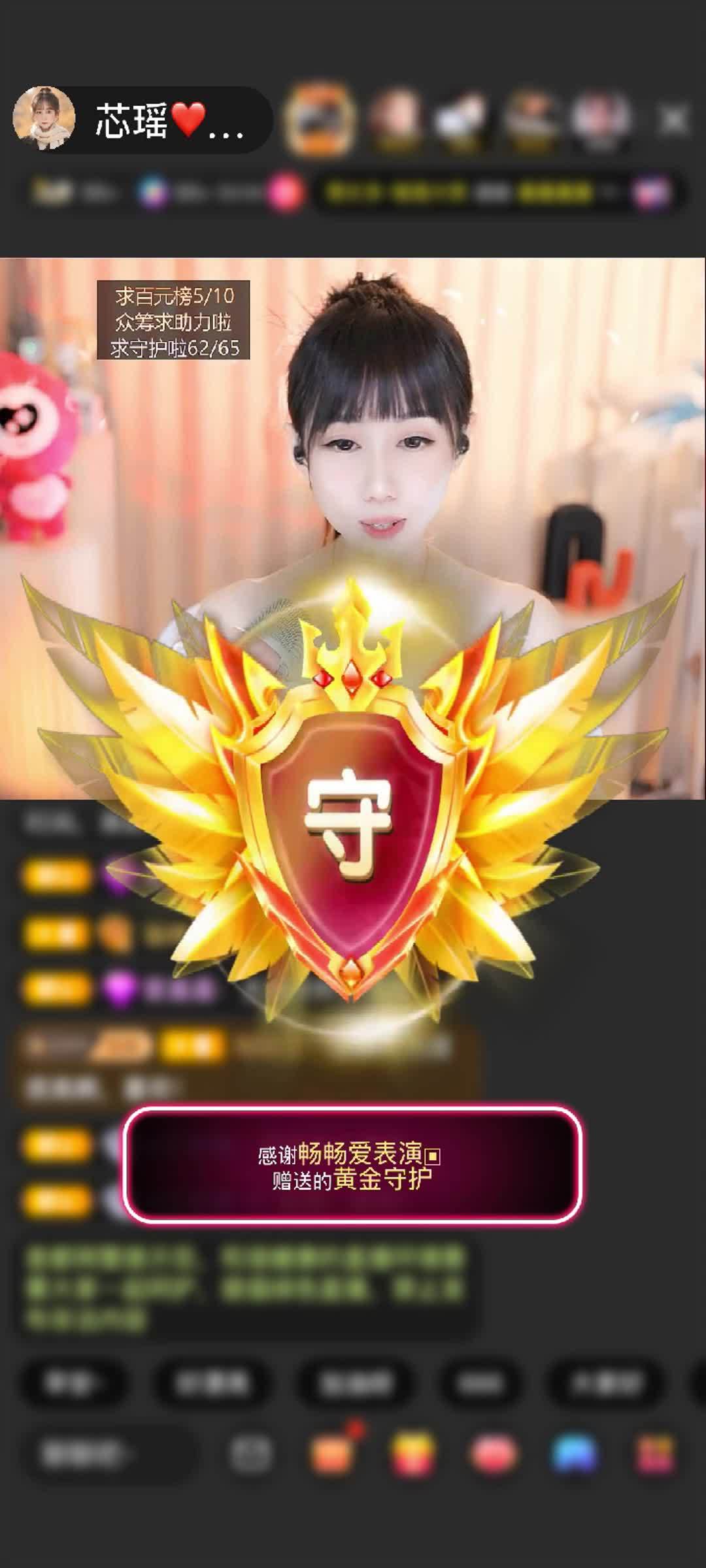Open the 黄金守护 gift notification banner
Viewport: 706px width, 1568px height.
coord(352,1166)
